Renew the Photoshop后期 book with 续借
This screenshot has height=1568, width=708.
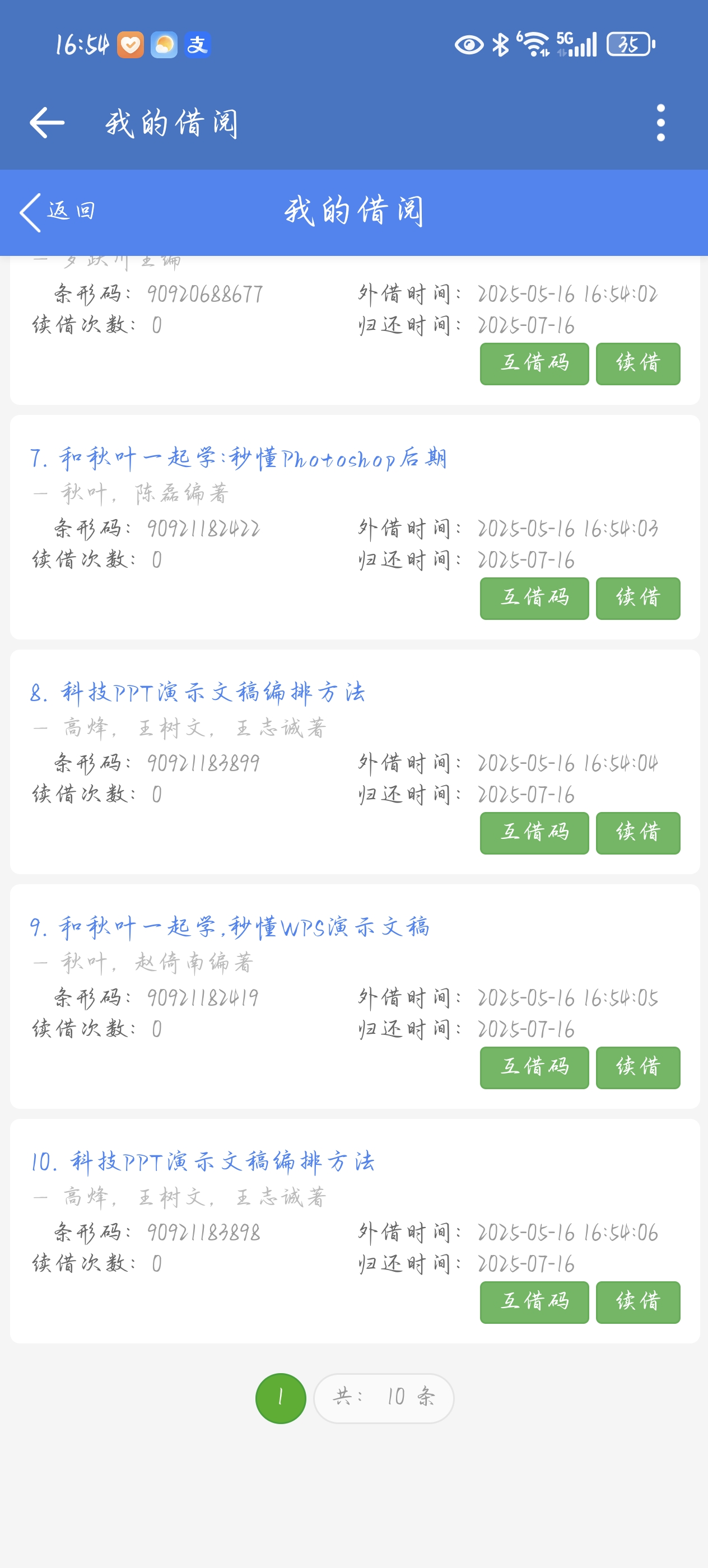637,598
